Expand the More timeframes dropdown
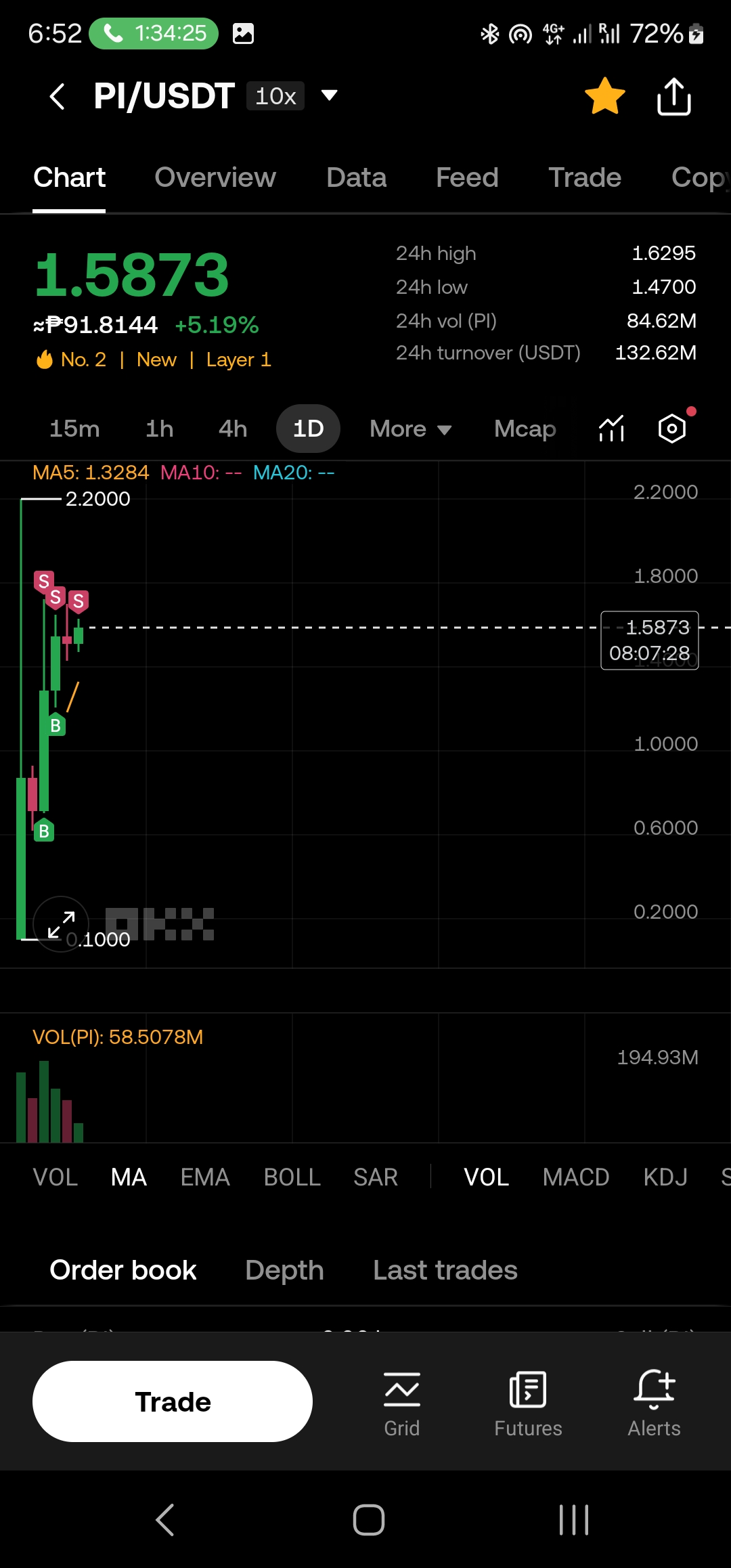The height and width of the screenshot is (1568, 731). coord(410,429)
